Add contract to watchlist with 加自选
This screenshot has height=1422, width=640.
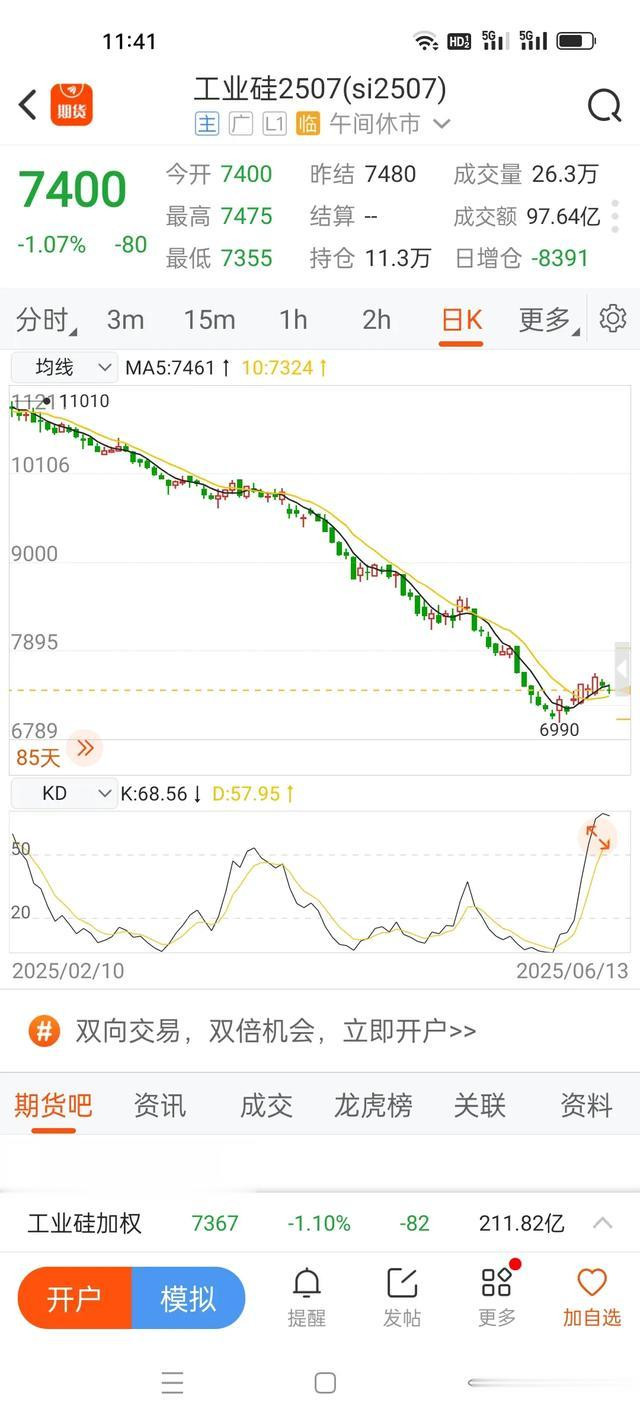(592, 1297)
